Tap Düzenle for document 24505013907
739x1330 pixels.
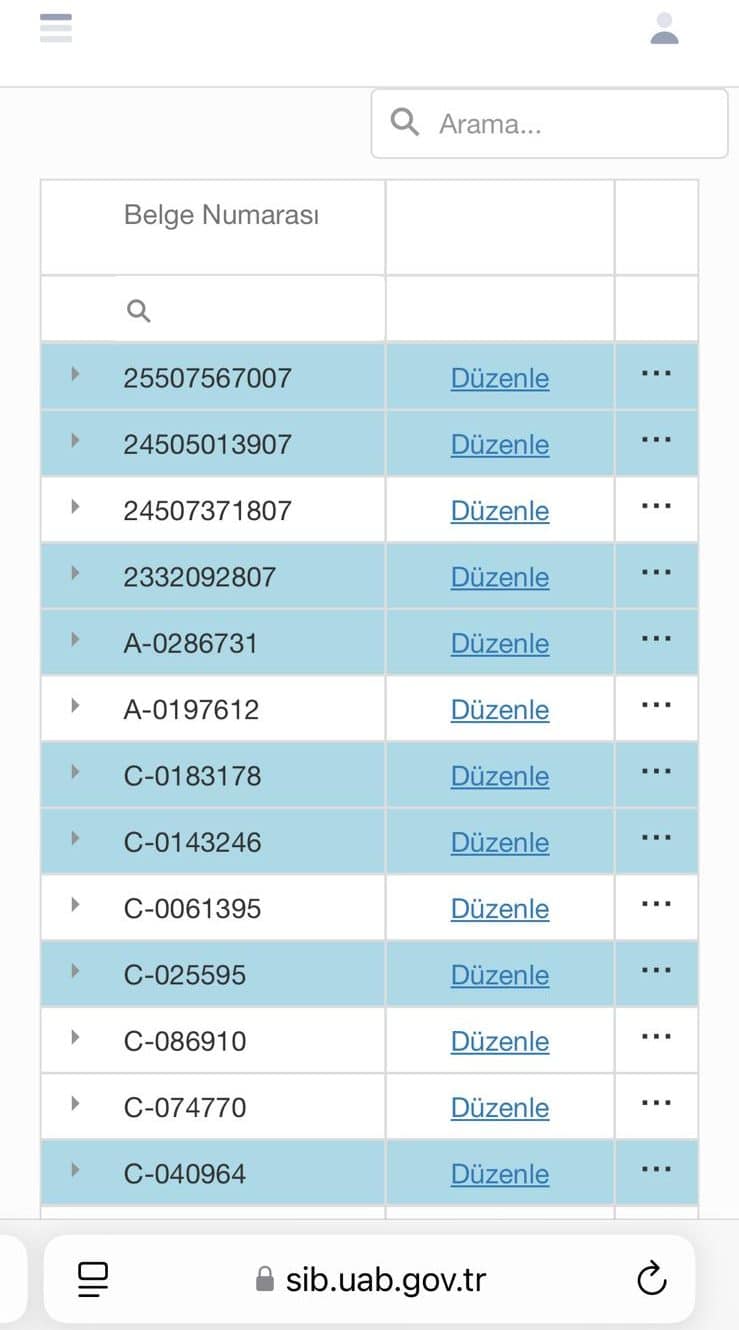coord(499,444)
